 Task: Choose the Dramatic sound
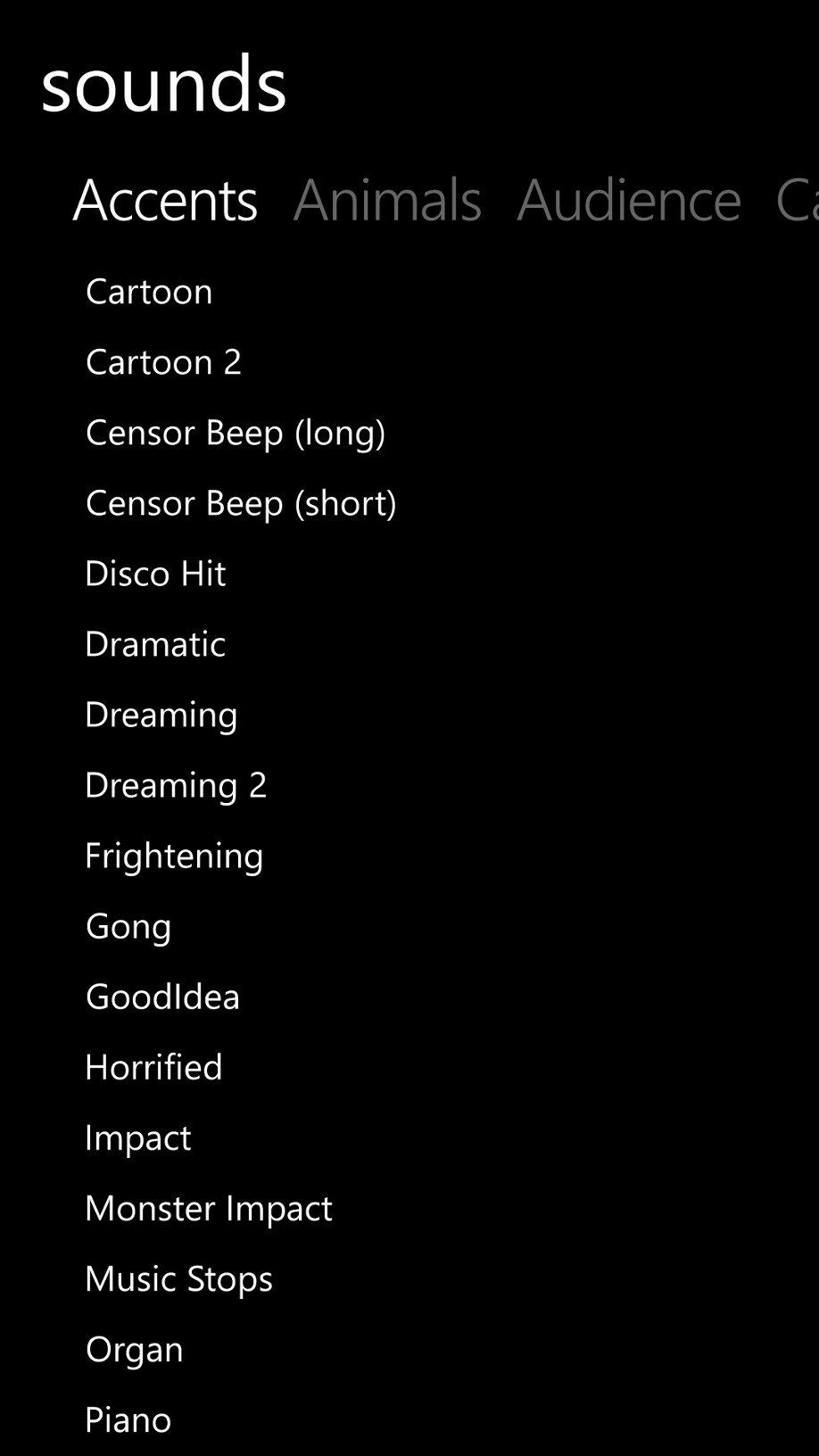tap(155, 644)
